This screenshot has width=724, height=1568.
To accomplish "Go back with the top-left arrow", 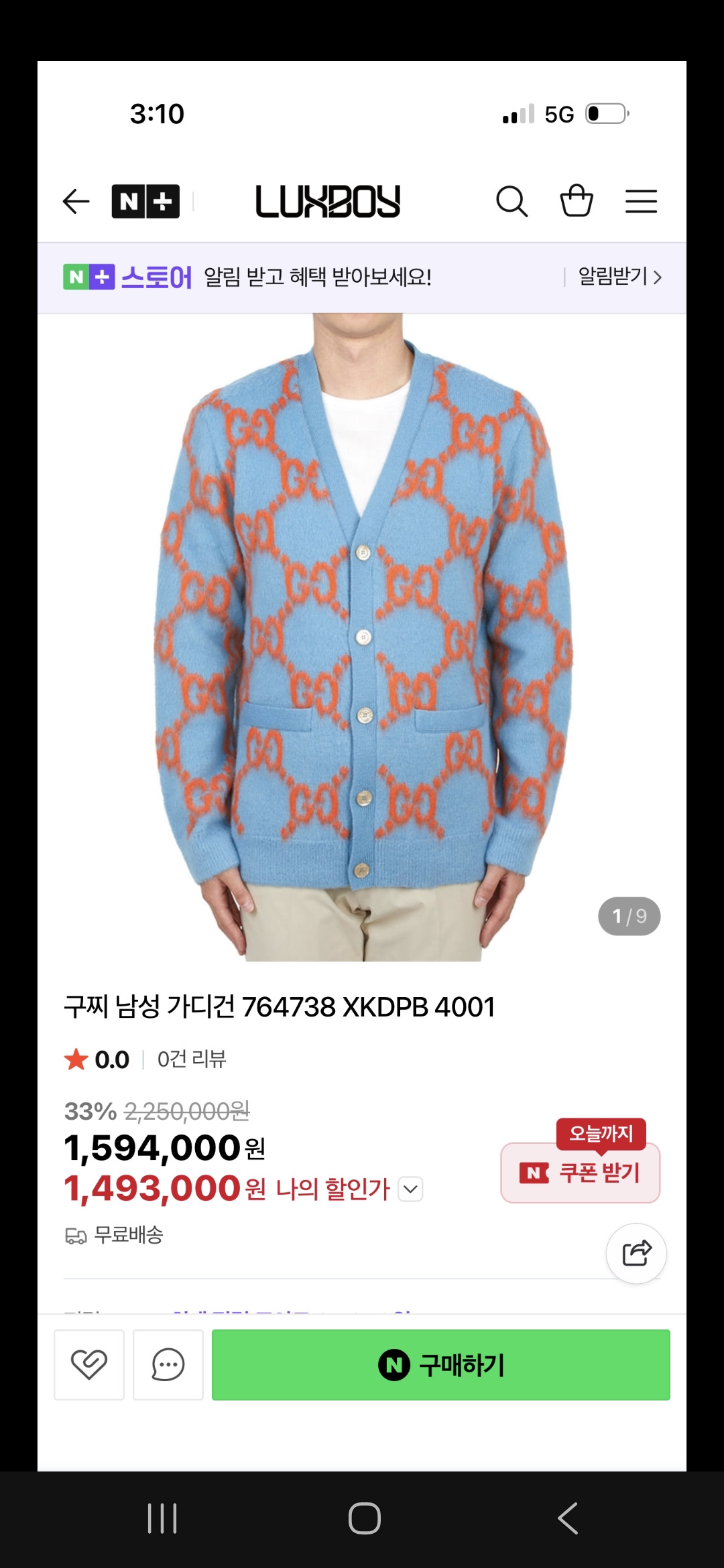I will [76, 202].
